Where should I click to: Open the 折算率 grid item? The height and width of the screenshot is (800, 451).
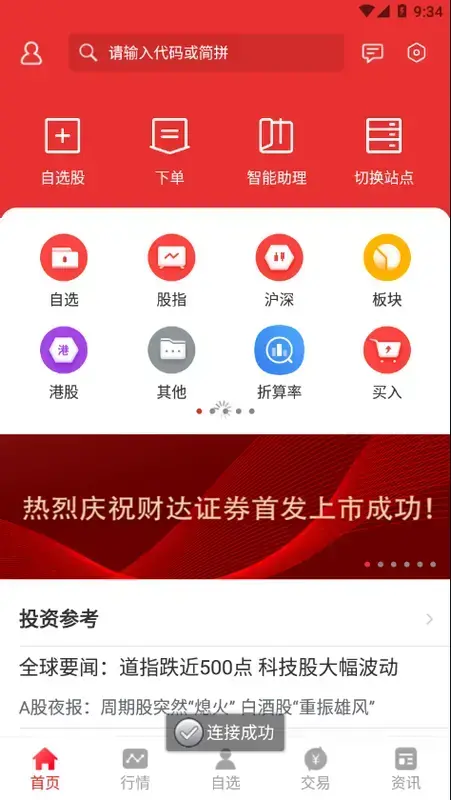tap(279, 363)
